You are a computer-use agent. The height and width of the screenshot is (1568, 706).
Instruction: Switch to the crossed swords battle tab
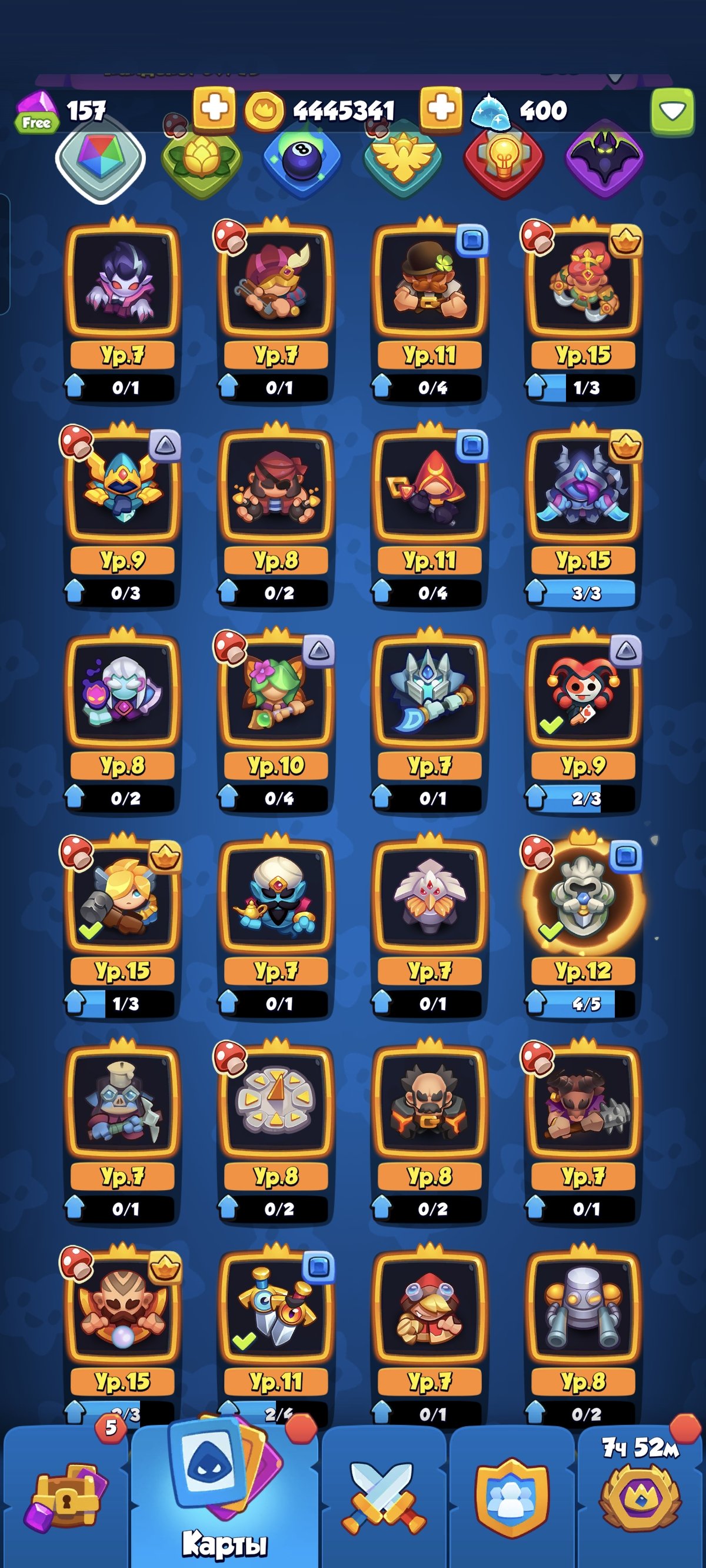click(x=384, y=1497)
